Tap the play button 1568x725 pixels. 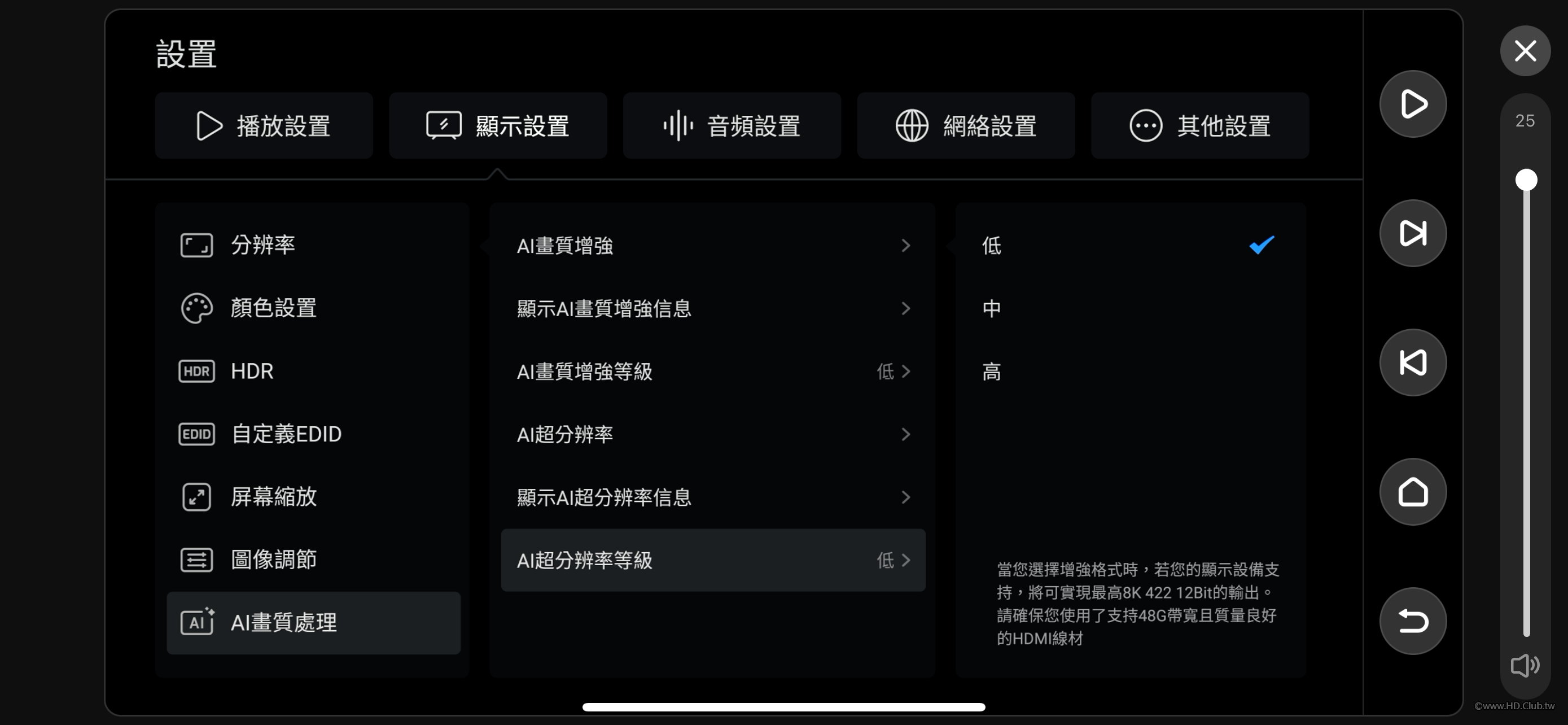(x=1412, y=104)
